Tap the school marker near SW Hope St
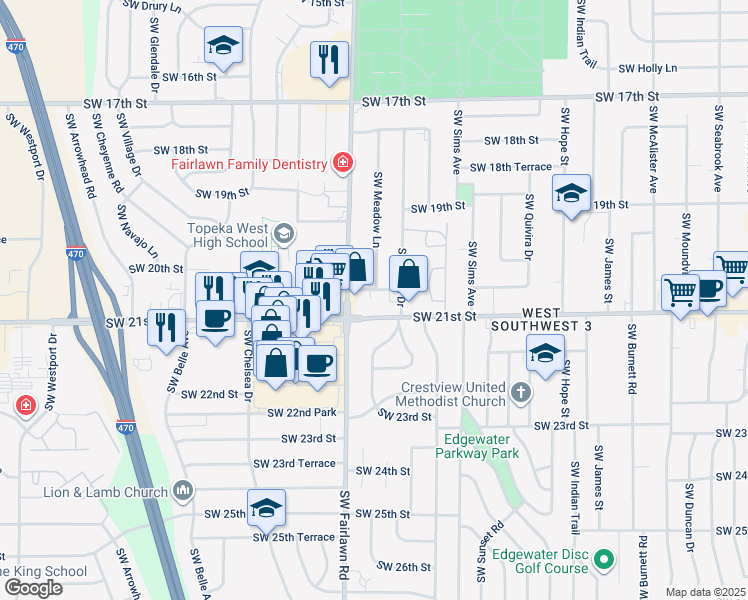The width and height of the screenshot is (748, 600). [x=545, y=353]
